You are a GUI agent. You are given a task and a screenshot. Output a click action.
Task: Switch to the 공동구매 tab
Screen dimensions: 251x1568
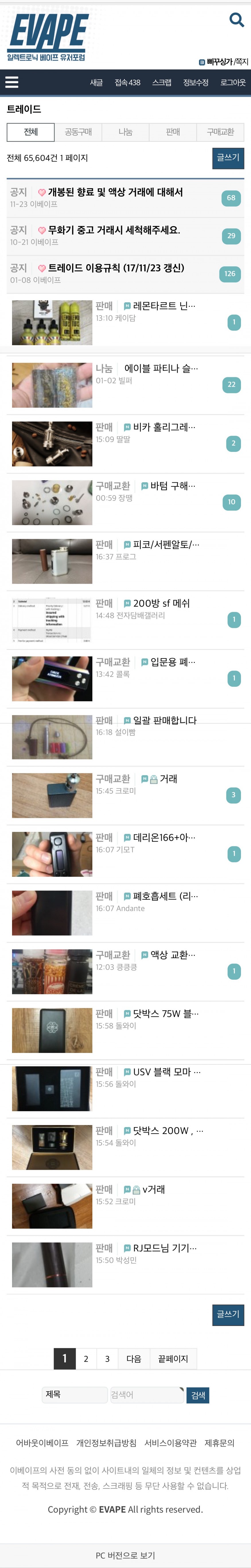[x=78, y=132]
